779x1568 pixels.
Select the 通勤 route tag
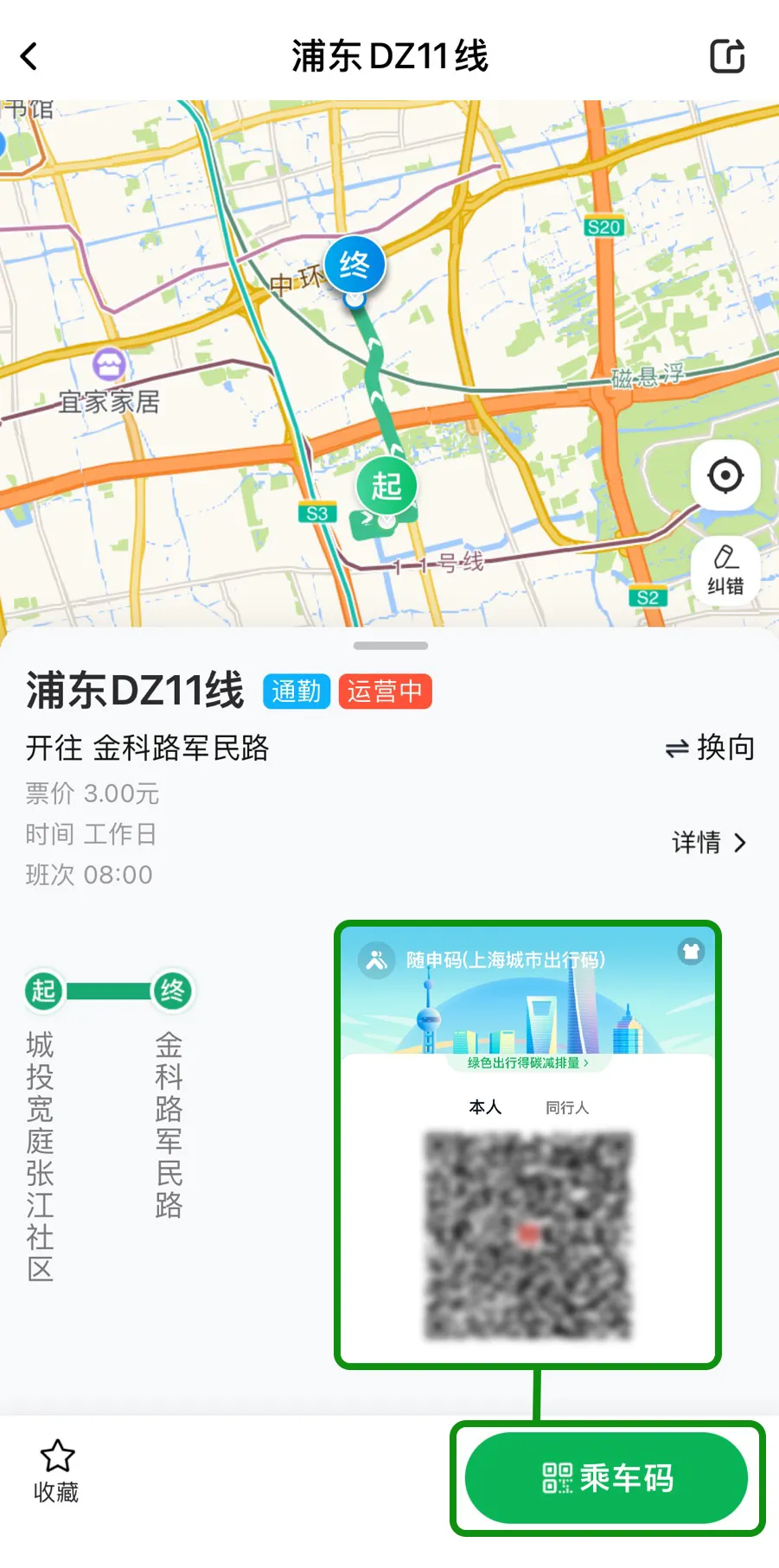[296, 691]
